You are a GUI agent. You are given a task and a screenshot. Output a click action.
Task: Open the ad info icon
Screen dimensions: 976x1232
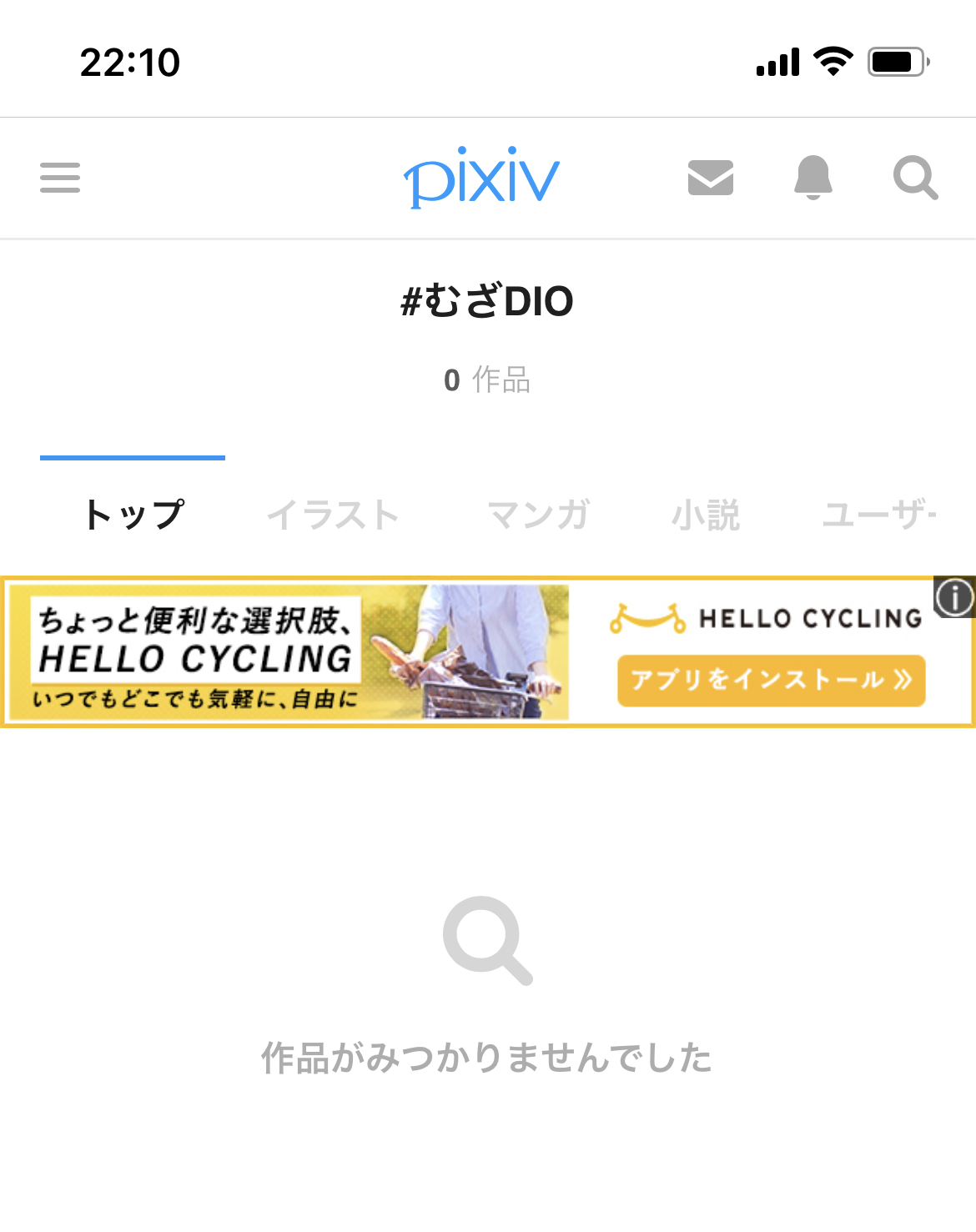(x=954, y=597)
